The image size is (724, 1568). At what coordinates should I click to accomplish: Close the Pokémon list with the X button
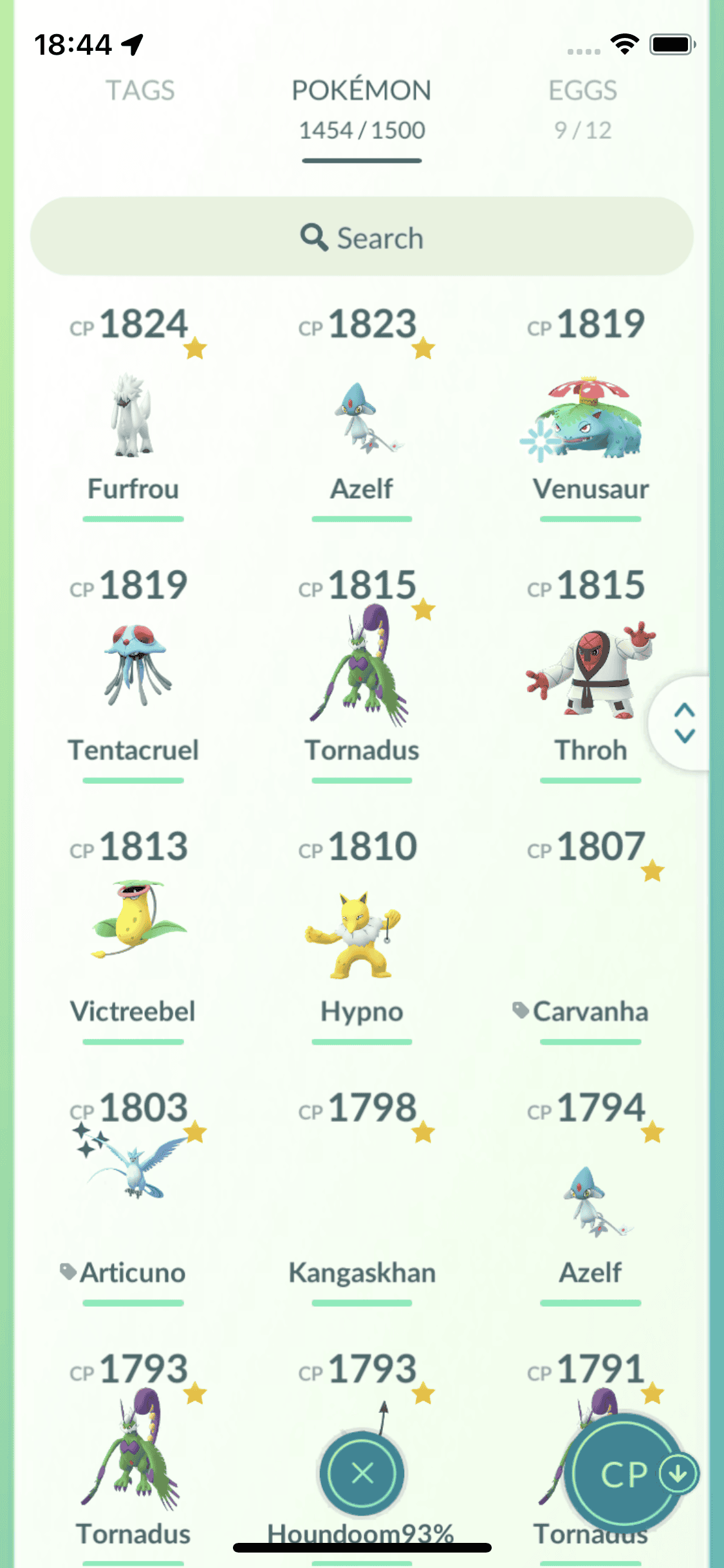pos(362,1473)
